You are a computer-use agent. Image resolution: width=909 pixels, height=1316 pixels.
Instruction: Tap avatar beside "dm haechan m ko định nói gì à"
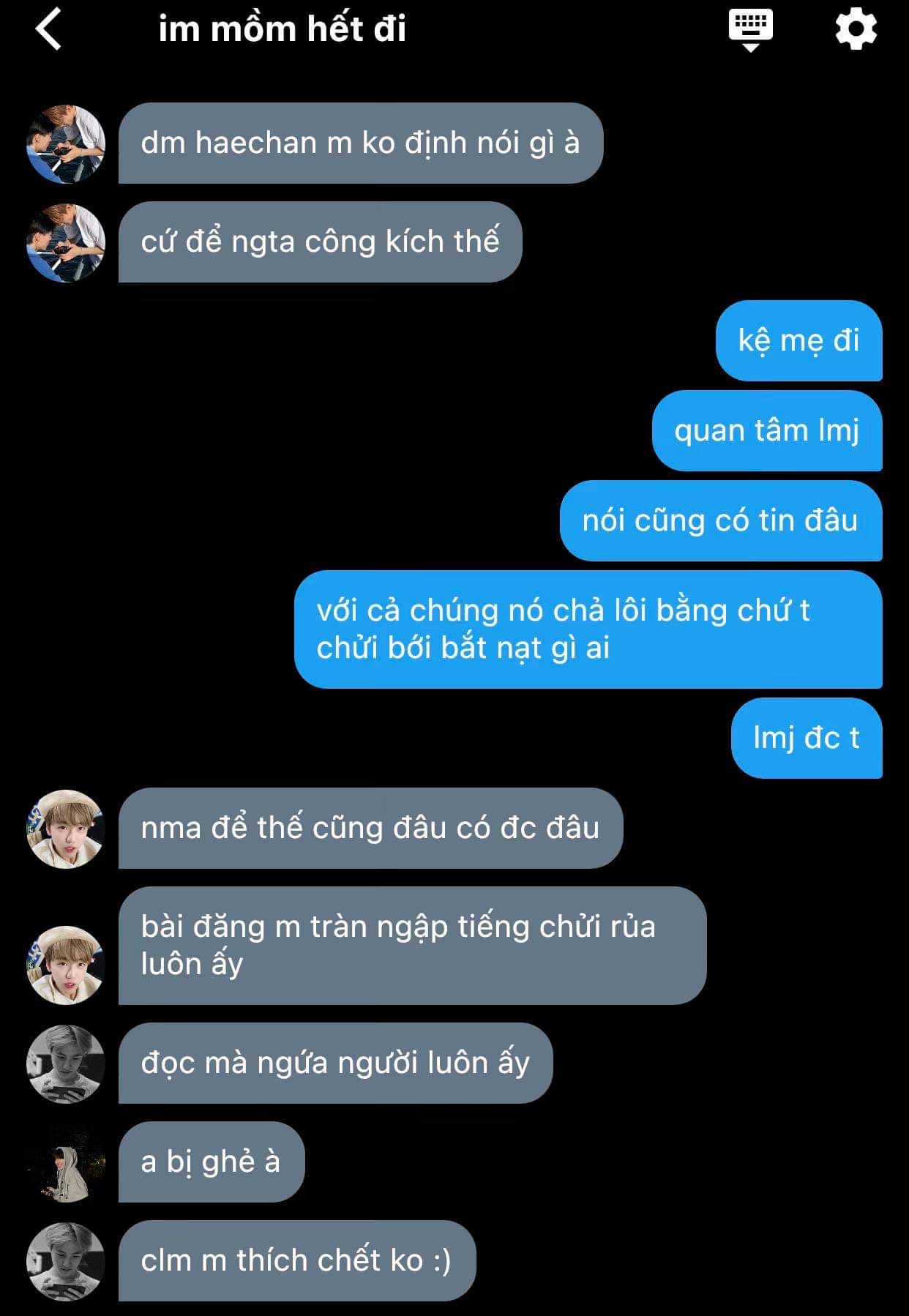[x=66, y=143]
